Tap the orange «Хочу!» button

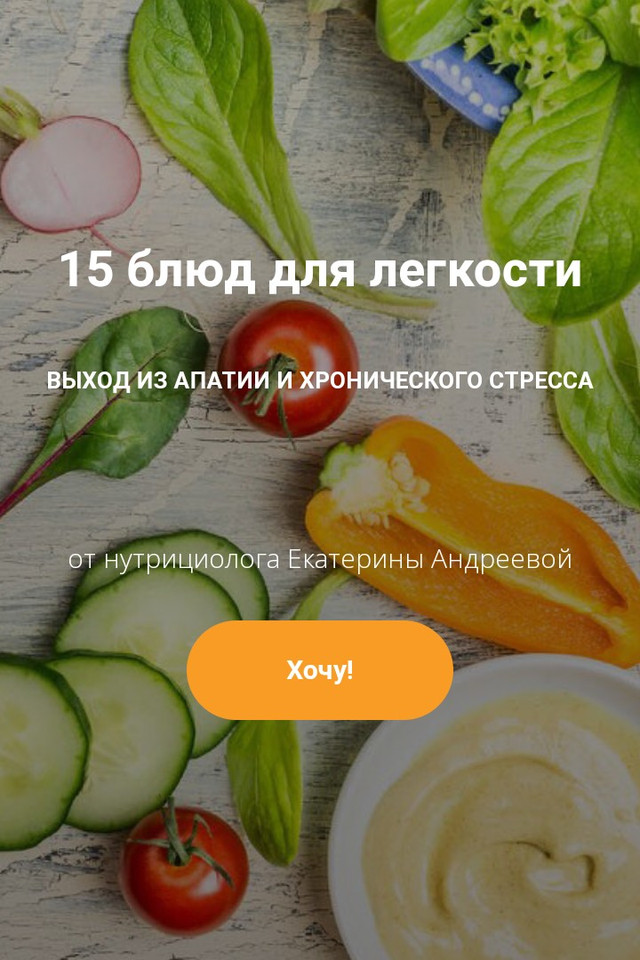click(x=320, y=670)
